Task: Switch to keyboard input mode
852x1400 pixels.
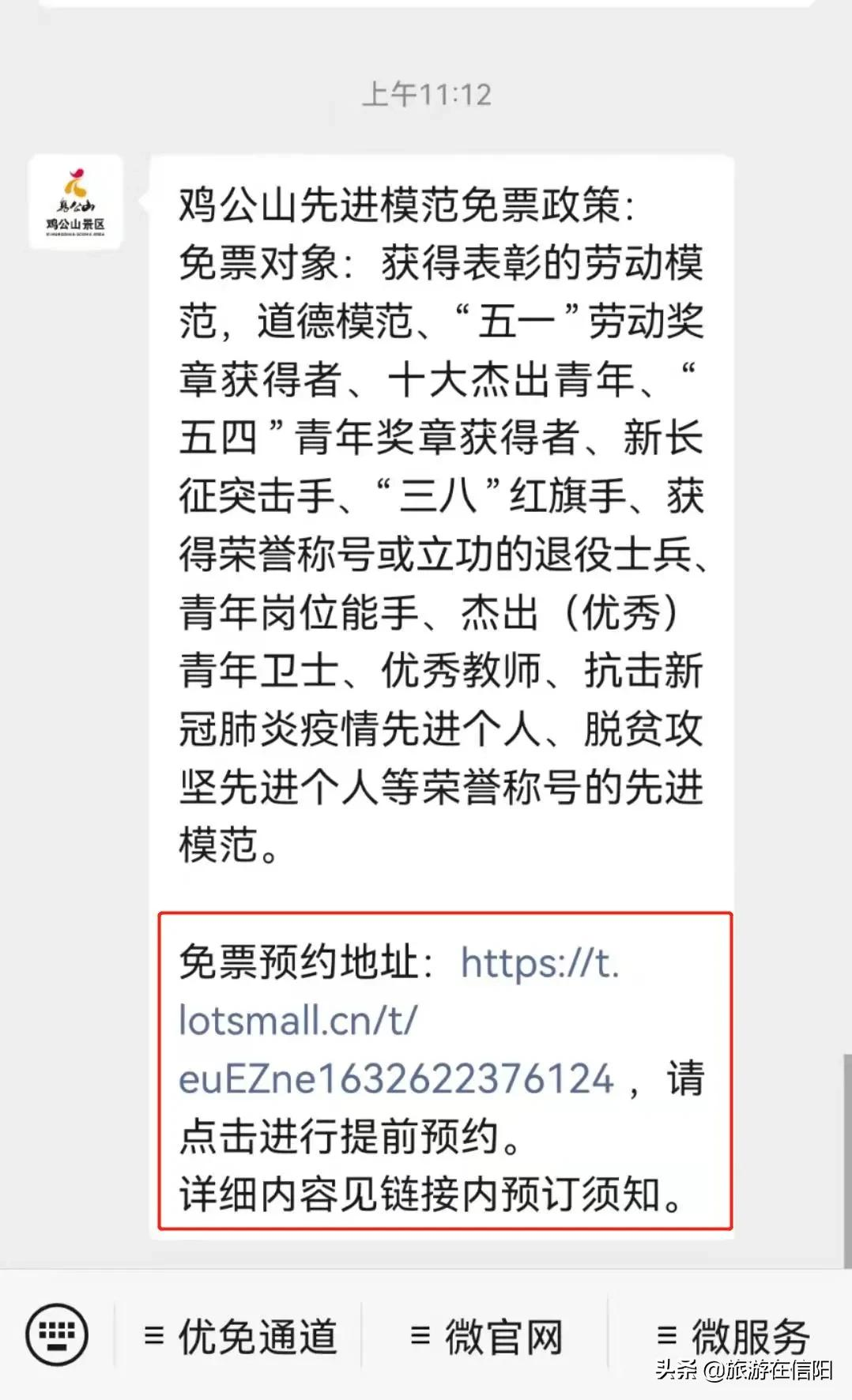Action: pyautogui.click(x=57, y=1334)
